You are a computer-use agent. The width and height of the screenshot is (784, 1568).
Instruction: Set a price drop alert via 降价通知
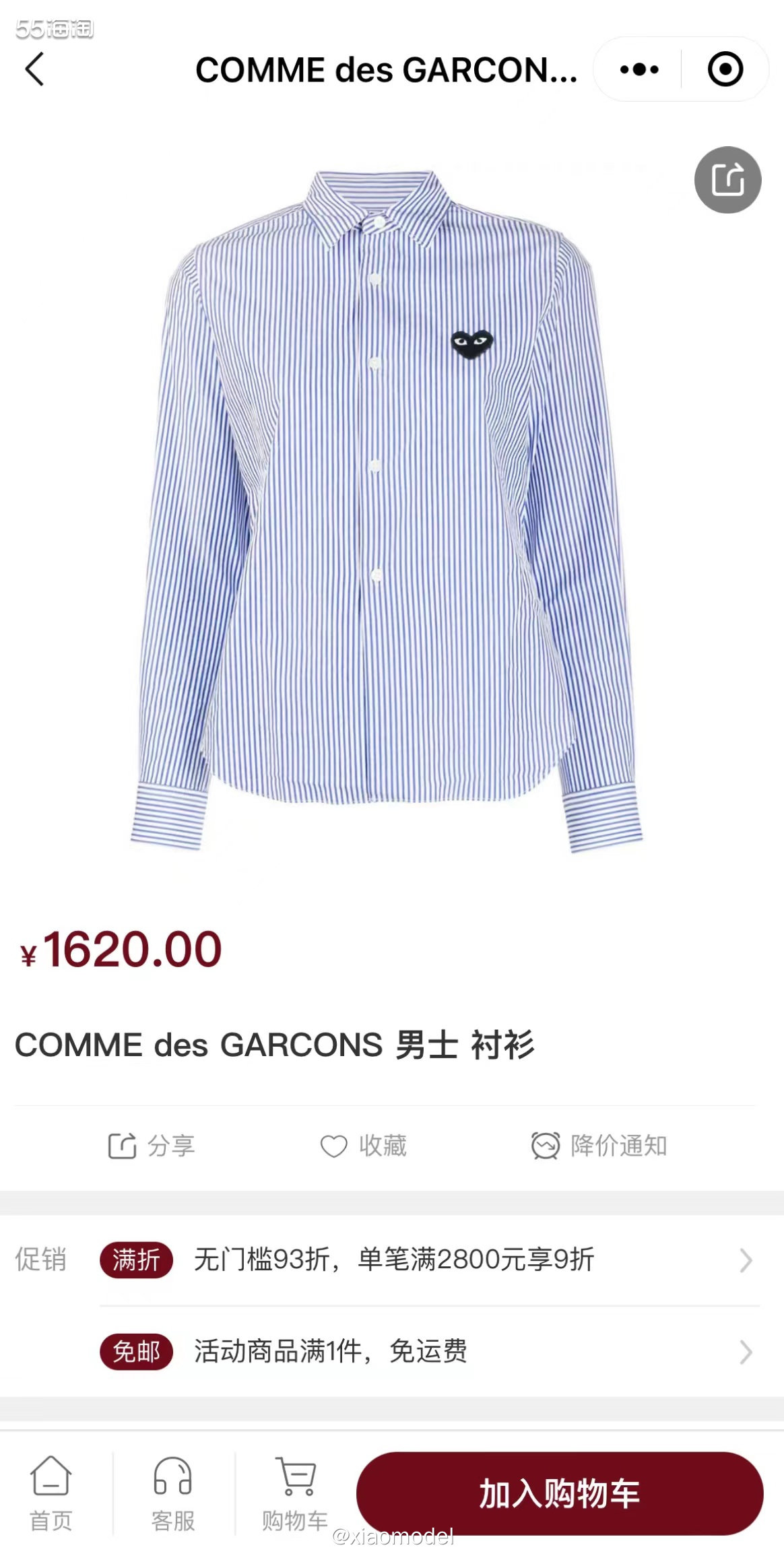pyautogui.click(x=599, y=1146)
